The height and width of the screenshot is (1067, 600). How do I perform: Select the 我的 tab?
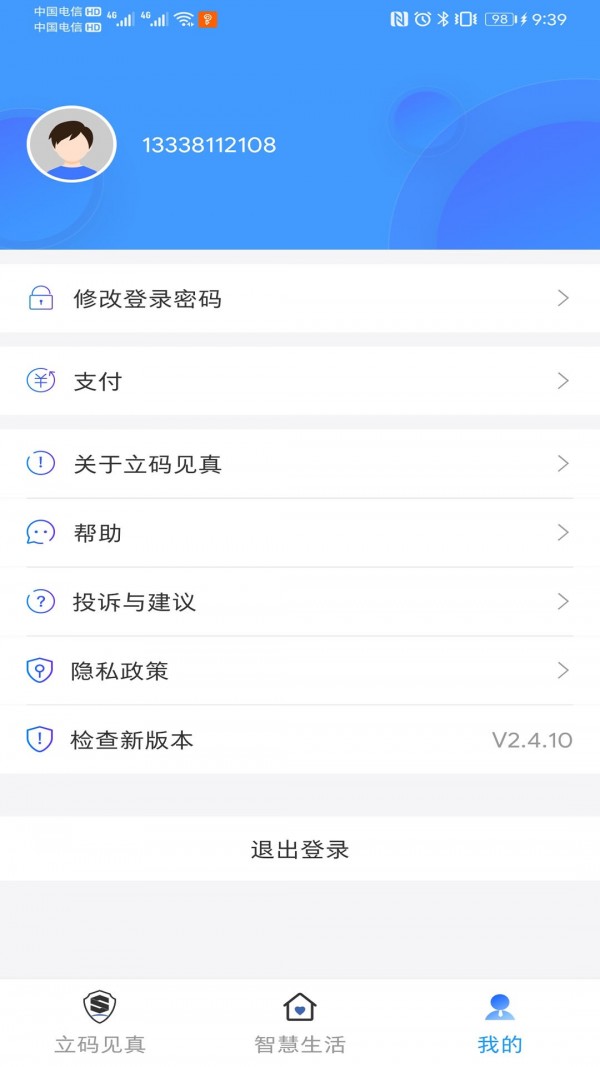coord(500,1022)
